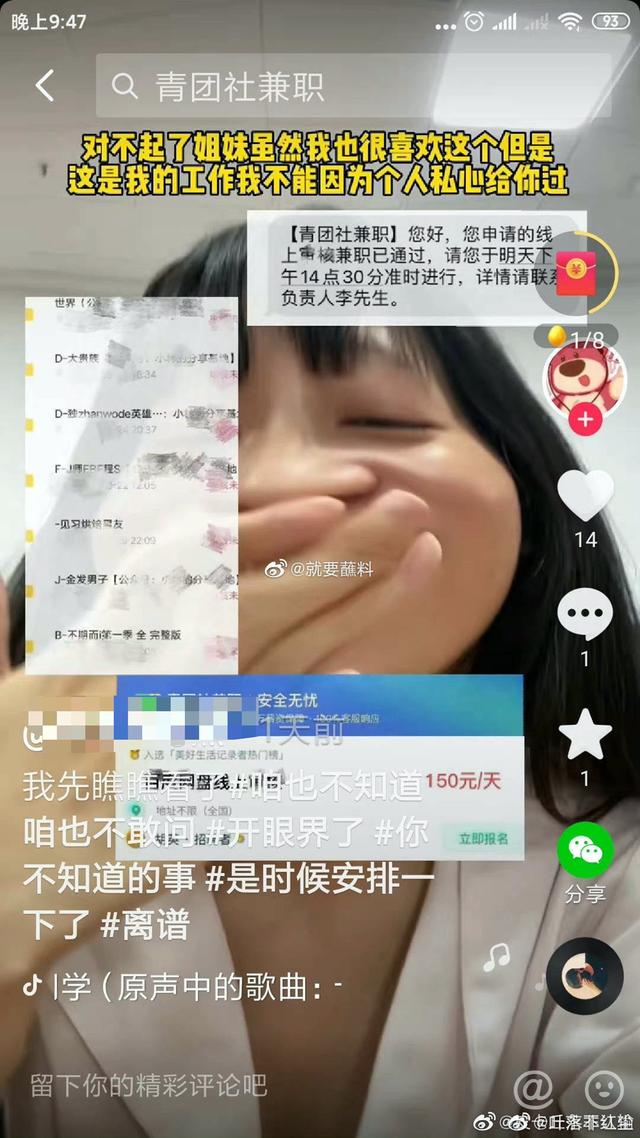Open the spinning music disc
Viewport: 640px width, 1138px height.
[585, 976]
